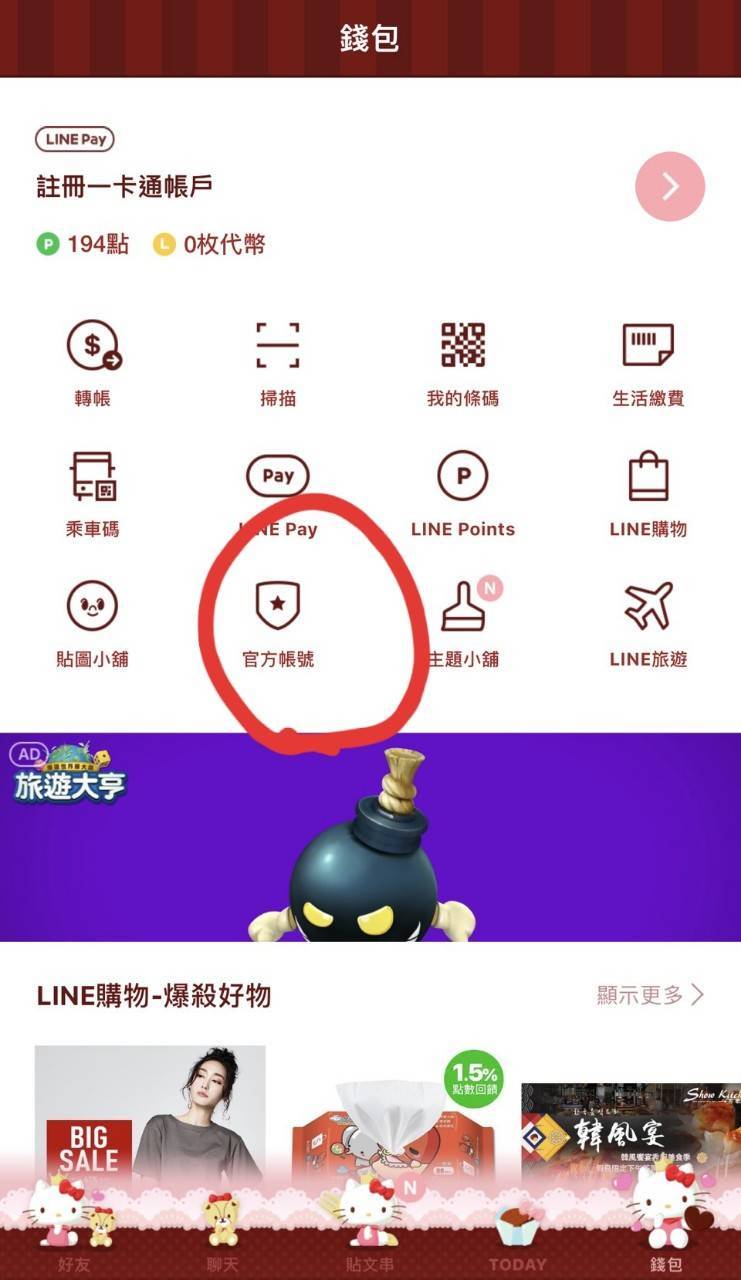Open 乘車碼 ride code

tap(93, 493)
